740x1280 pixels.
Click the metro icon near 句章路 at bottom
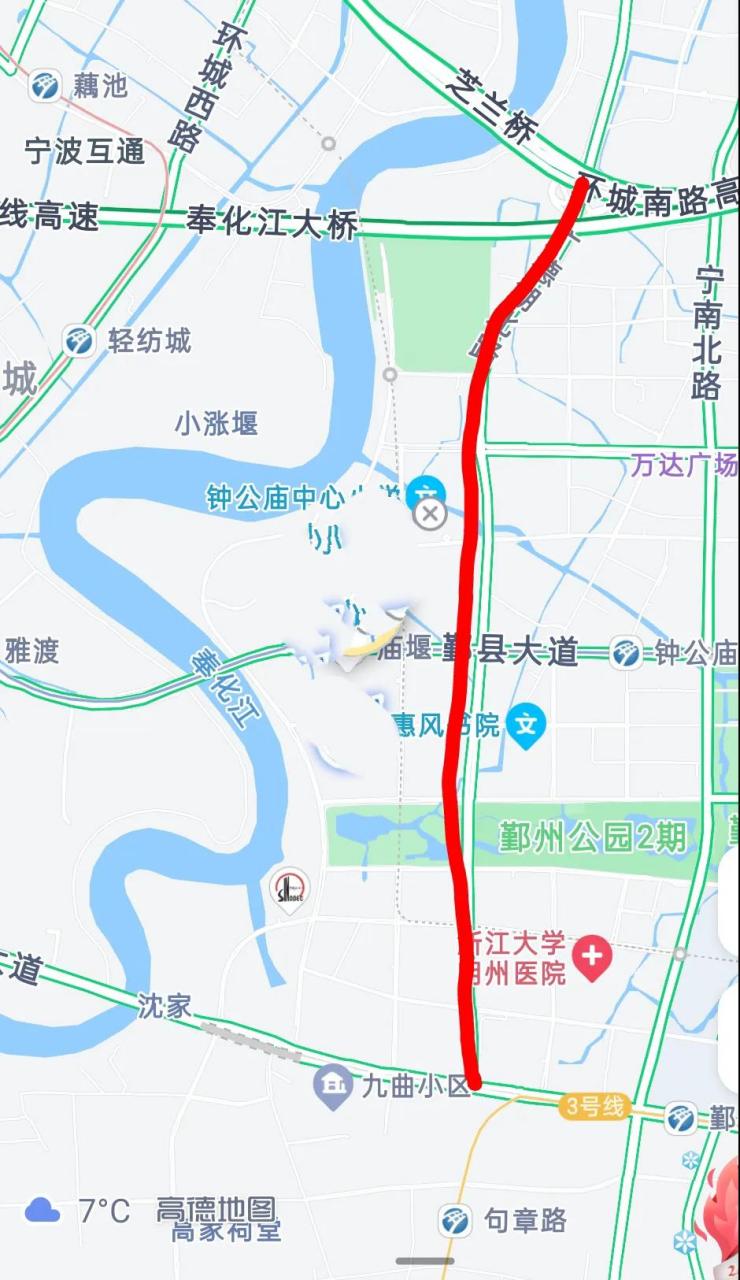(x=455, y=1220)
